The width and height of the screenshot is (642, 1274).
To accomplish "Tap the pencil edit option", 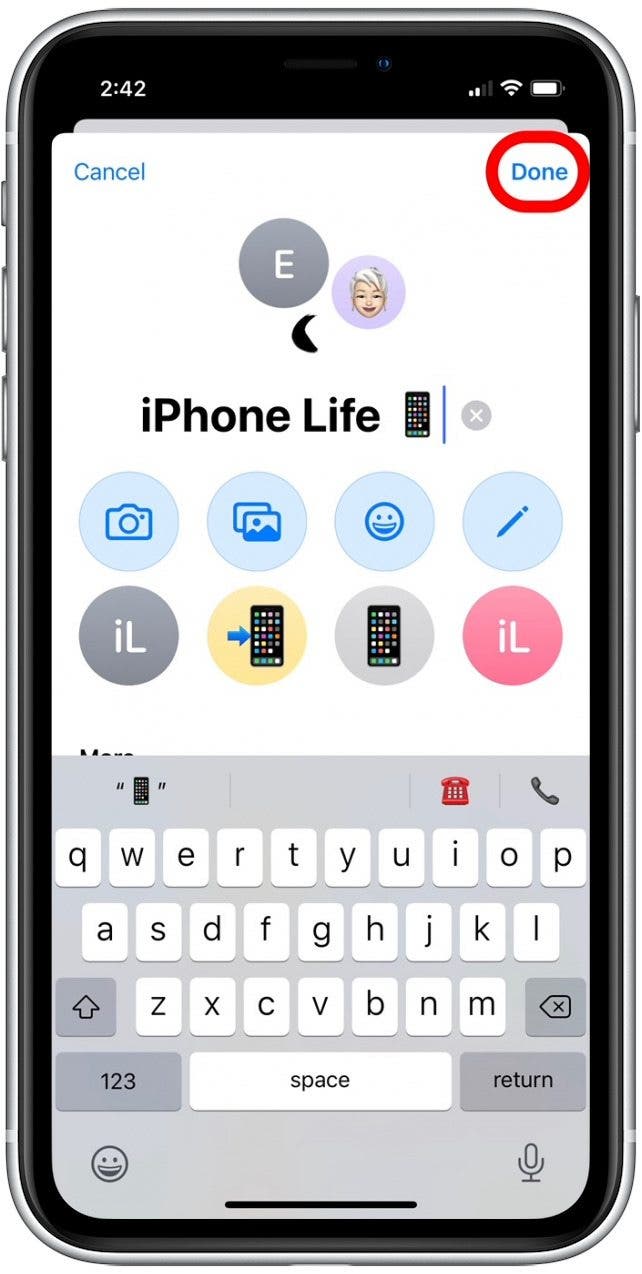I will click(512, 522).
